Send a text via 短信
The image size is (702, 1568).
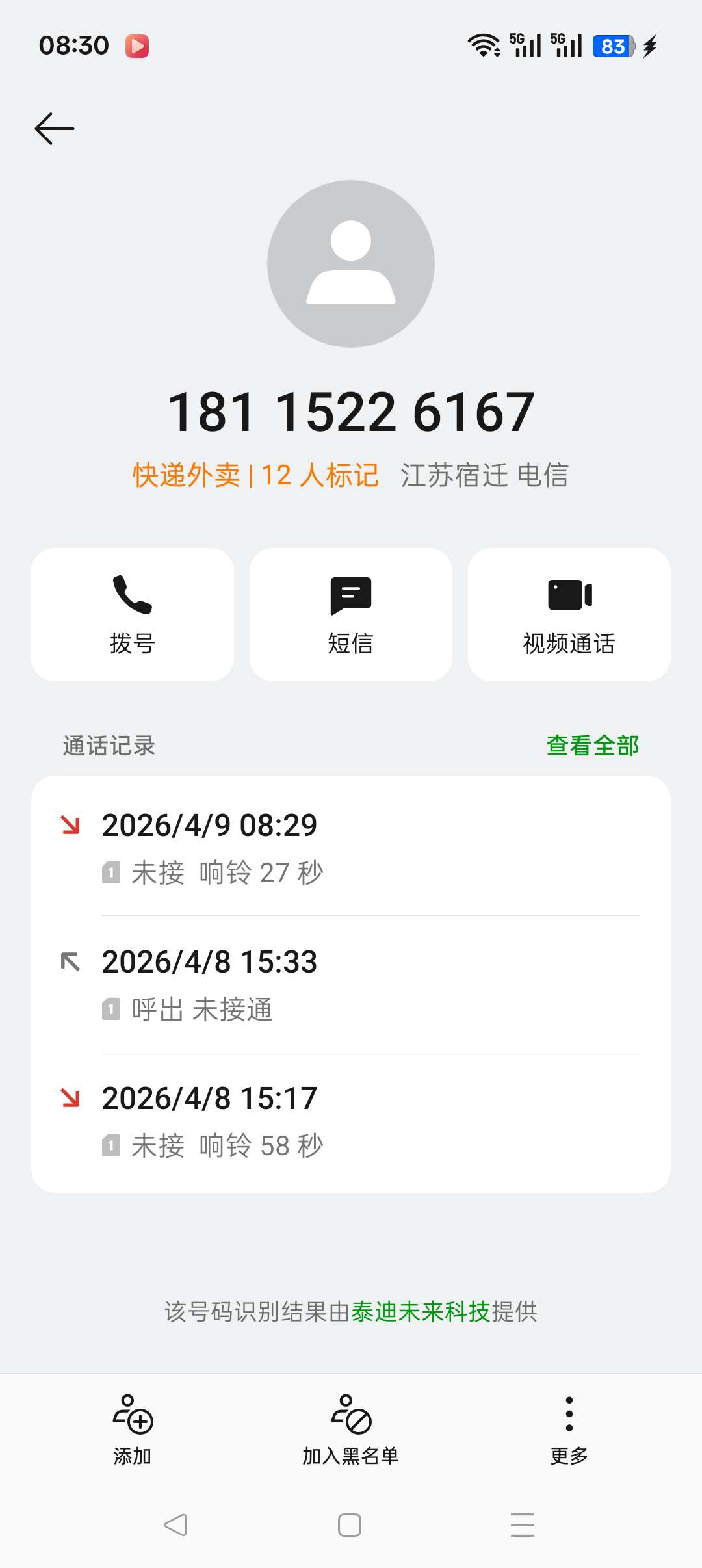click(x=351, y=614)
